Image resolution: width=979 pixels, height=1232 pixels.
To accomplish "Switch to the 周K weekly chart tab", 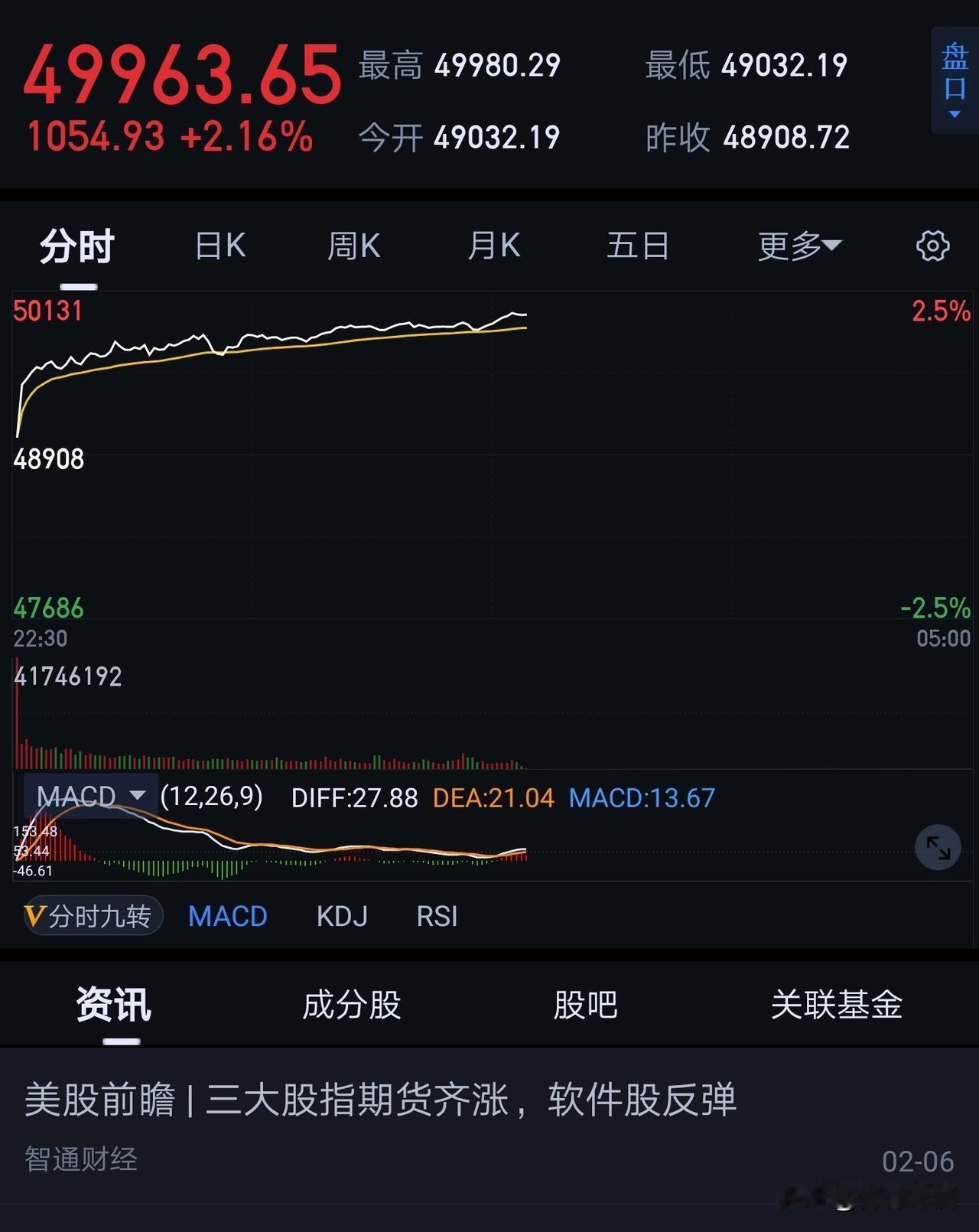I will (x=353, y=245).
